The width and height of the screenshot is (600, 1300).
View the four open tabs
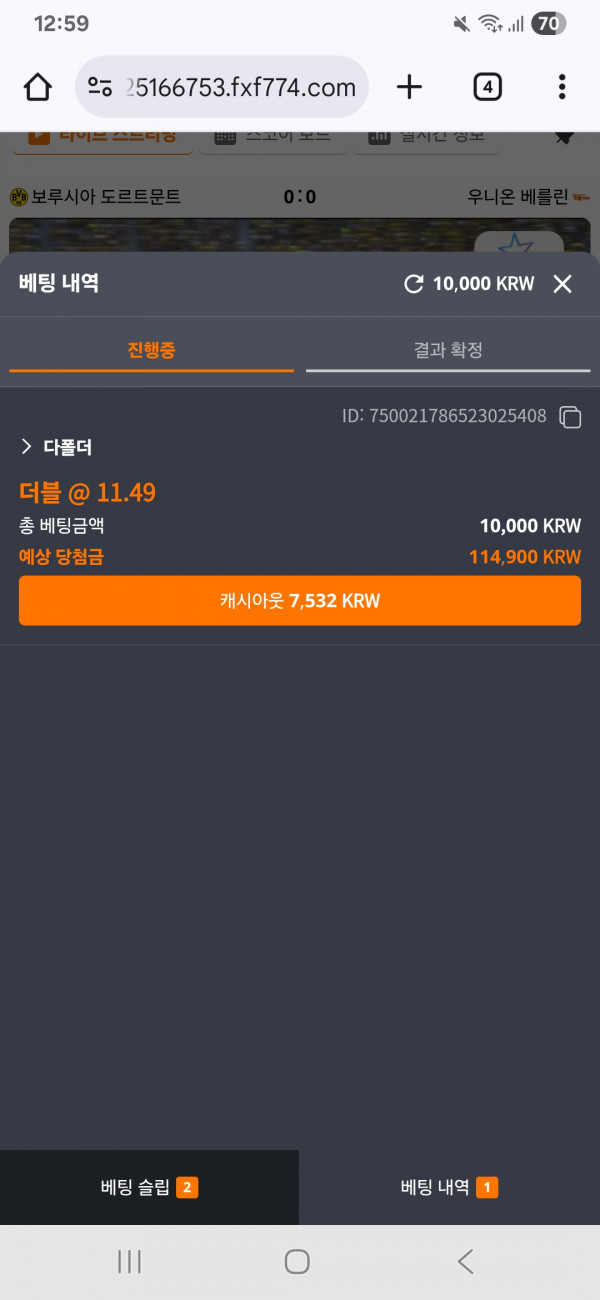486,87
